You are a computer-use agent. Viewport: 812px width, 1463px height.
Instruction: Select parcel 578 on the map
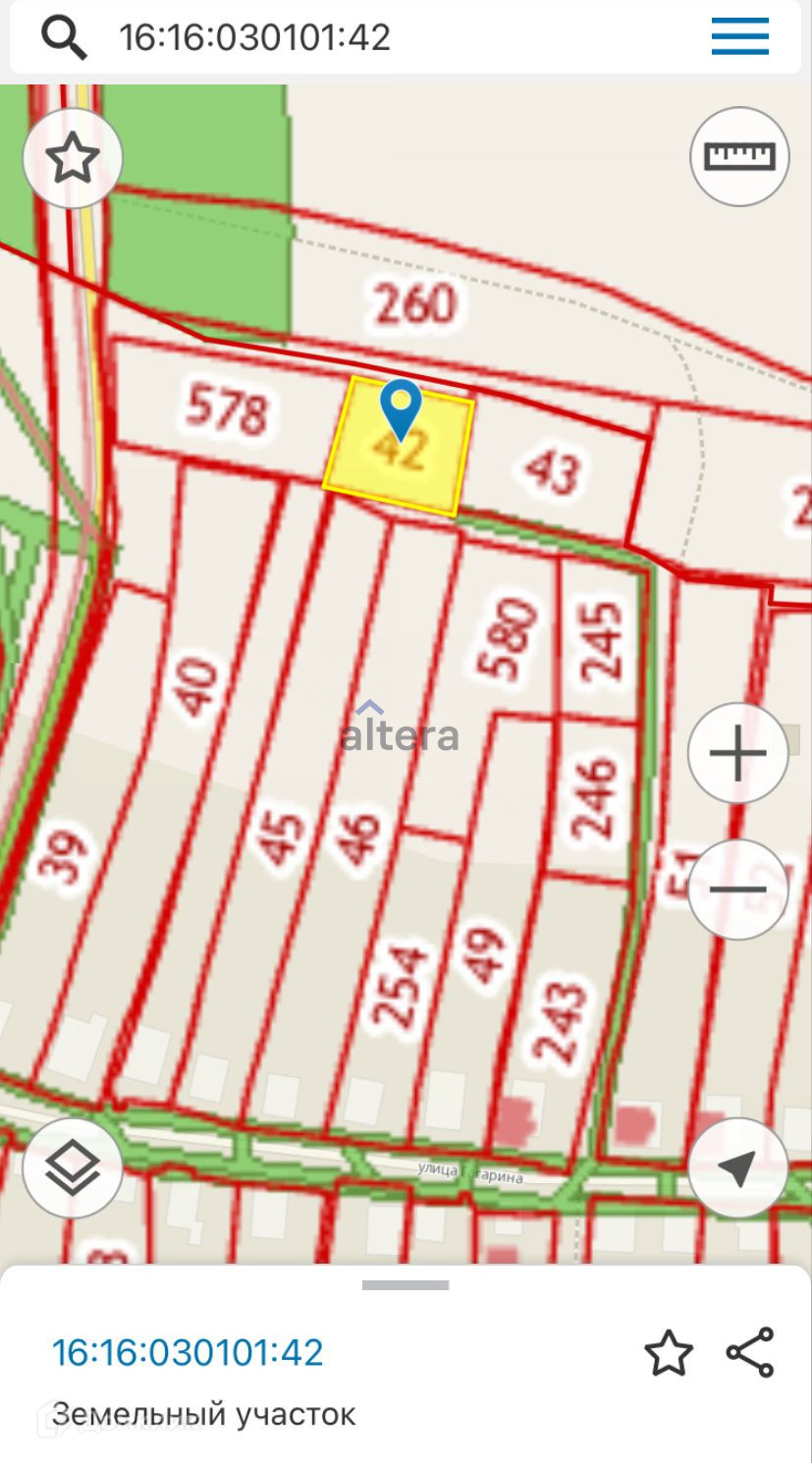pos(227,408)
